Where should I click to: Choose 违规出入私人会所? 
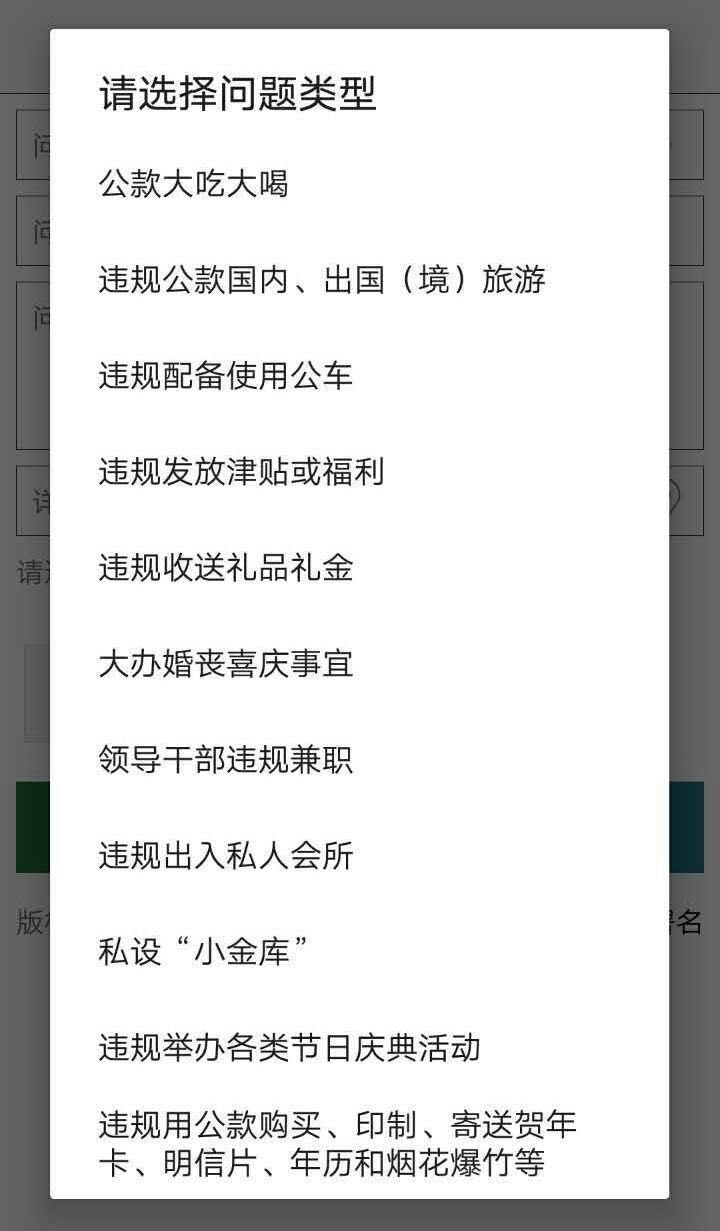tap(359, 856)
